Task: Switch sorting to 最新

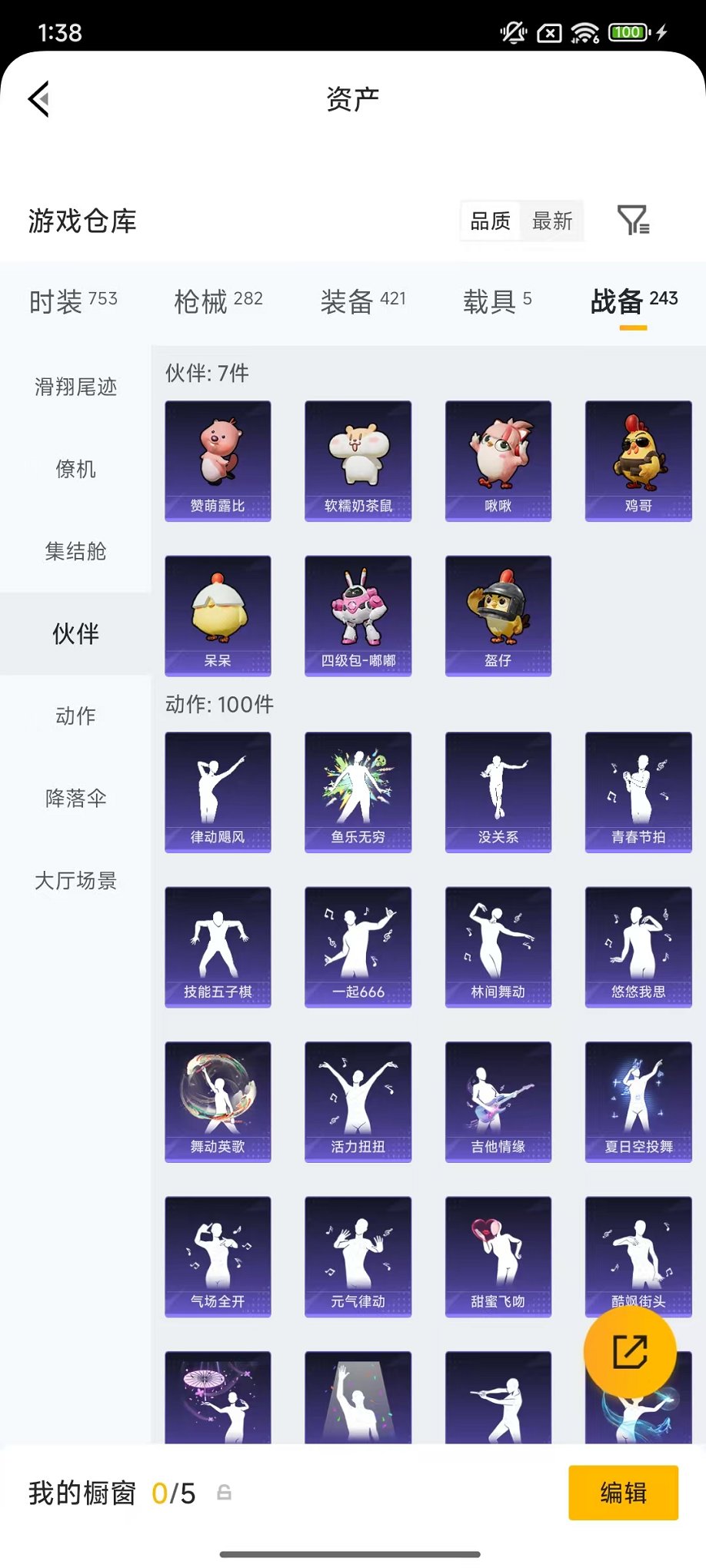Action: point(553,221)
